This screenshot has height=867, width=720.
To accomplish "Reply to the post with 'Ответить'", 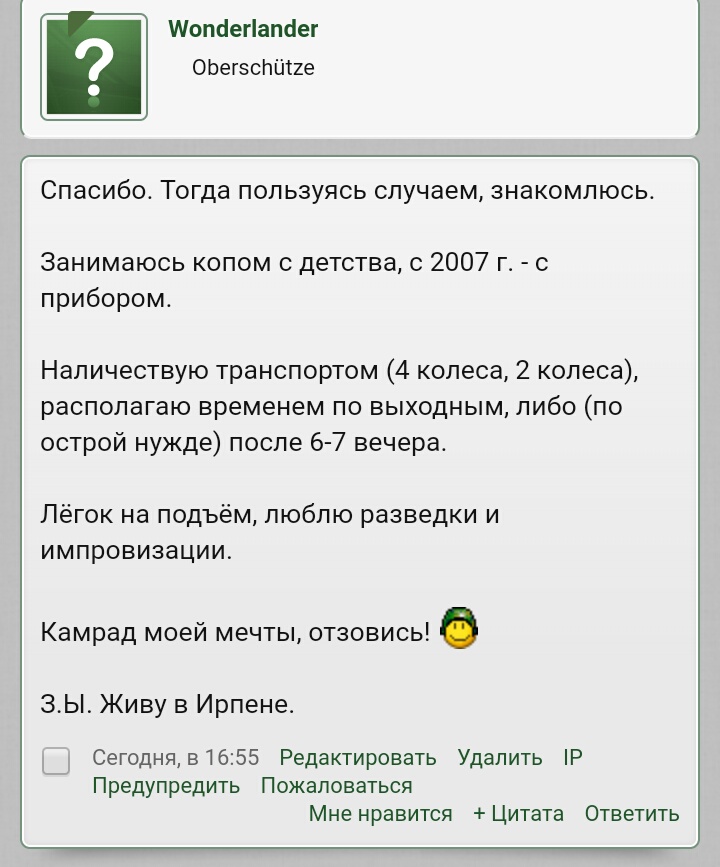I will [x=632, y=814].
